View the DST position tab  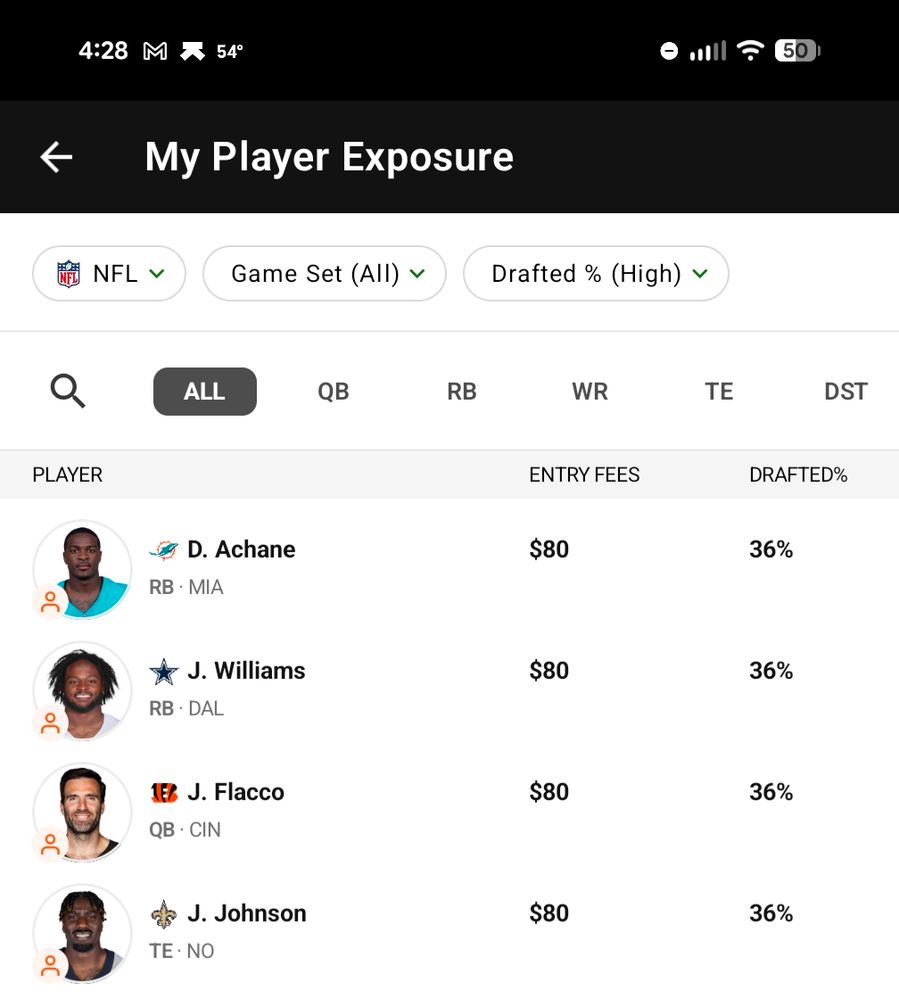(845, 392)
